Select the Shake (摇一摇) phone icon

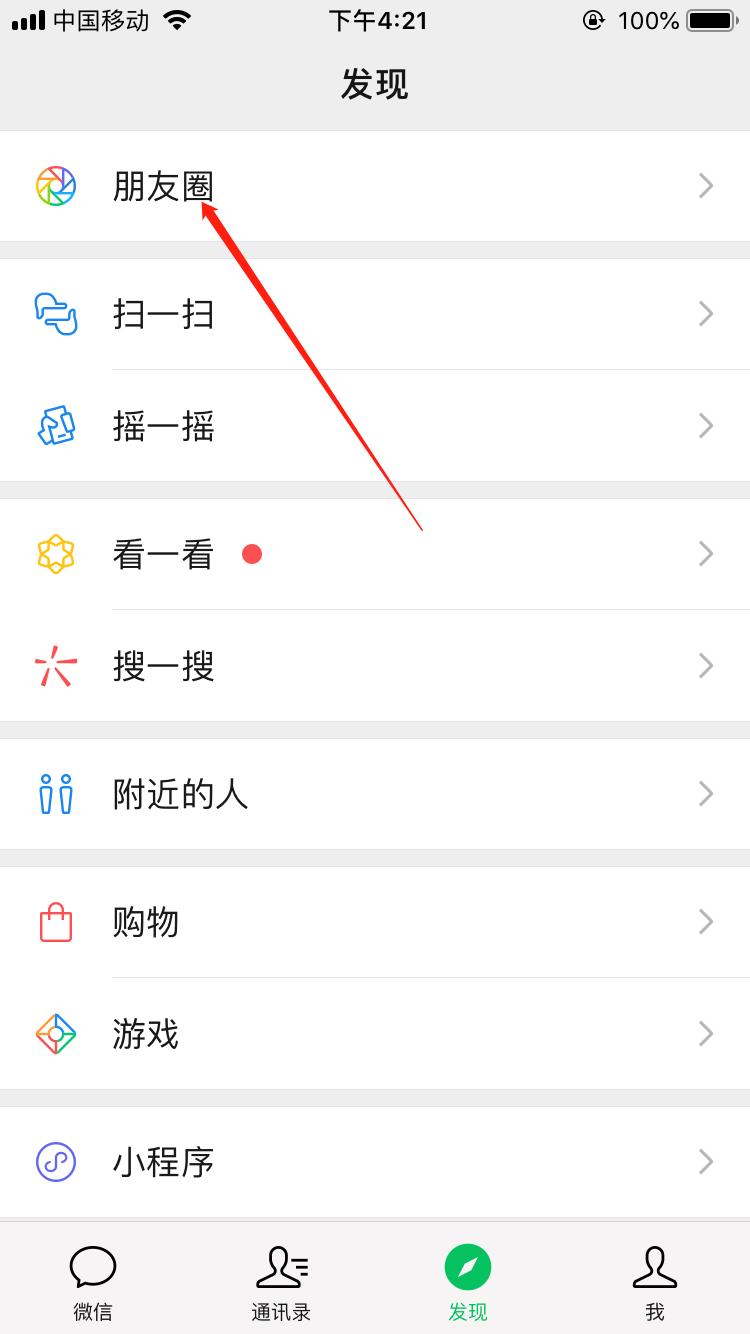(55, 426)
